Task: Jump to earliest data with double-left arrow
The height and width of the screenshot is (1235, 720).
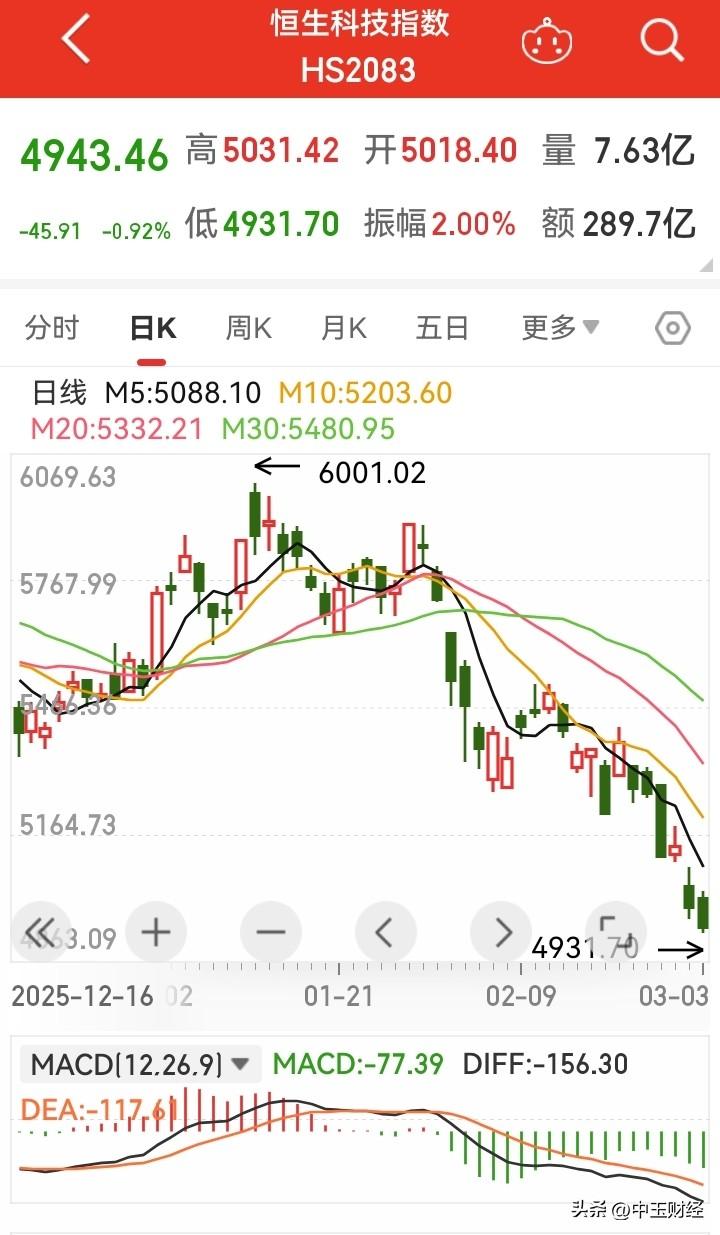Action: [x=40, y=932]
